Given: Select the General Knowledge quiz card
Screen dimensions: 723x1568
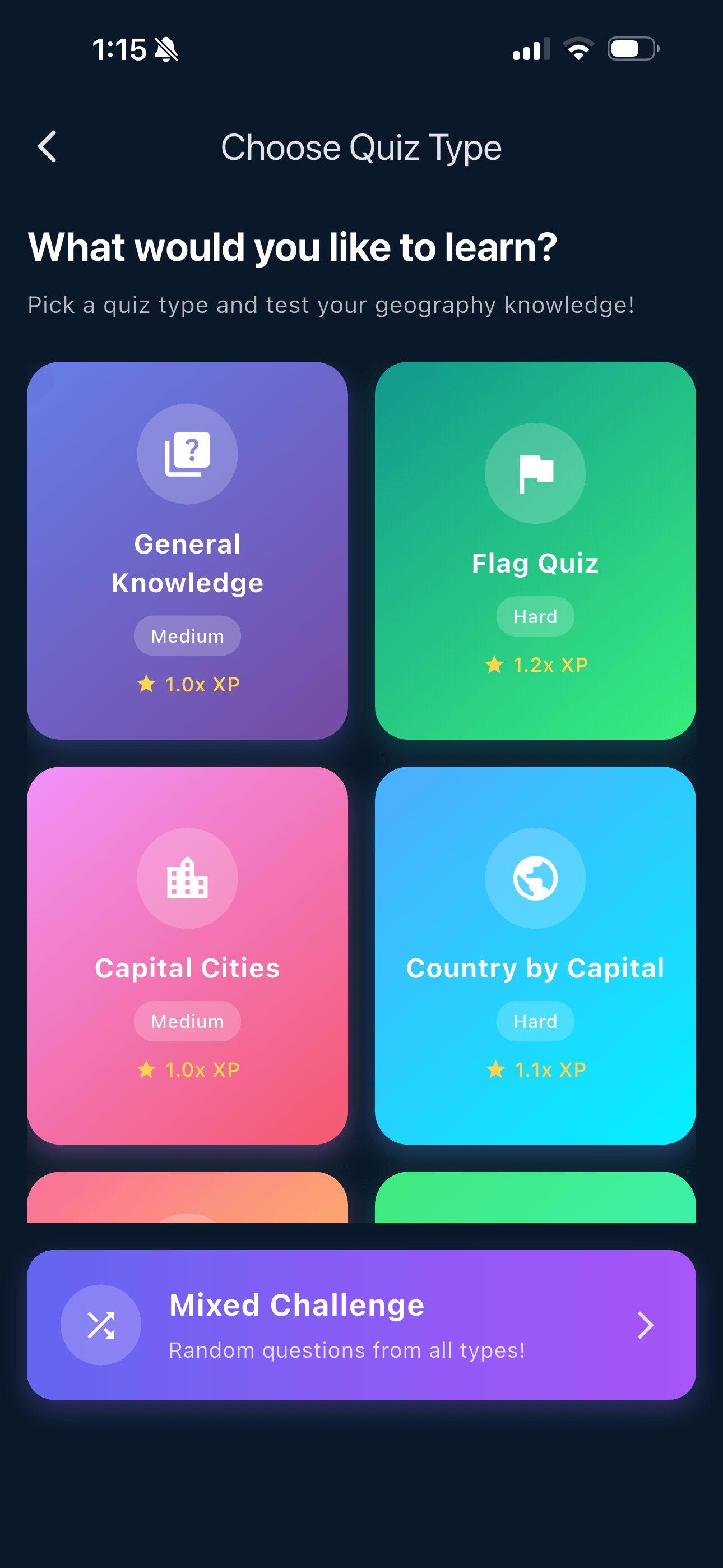Looking at the screenshot, I should pos(187,550).
